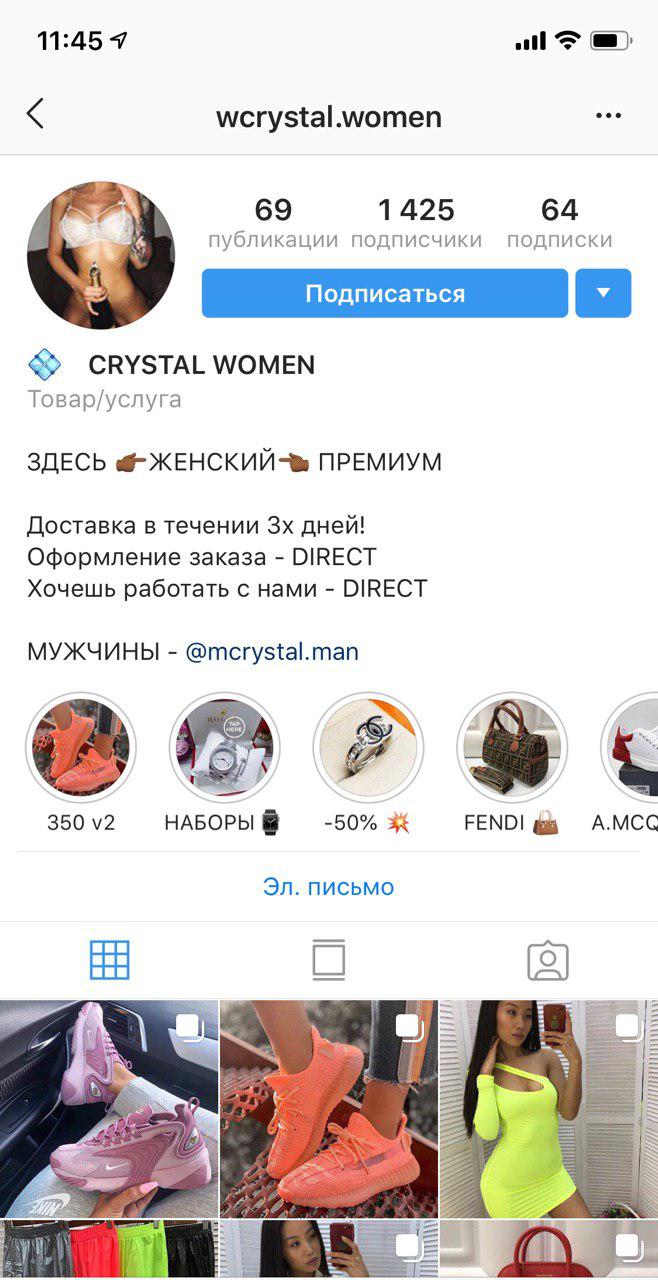Switch to the grid posts tab
The image size is (658, 1280).
pyautogui.click(x=110, y=960)
